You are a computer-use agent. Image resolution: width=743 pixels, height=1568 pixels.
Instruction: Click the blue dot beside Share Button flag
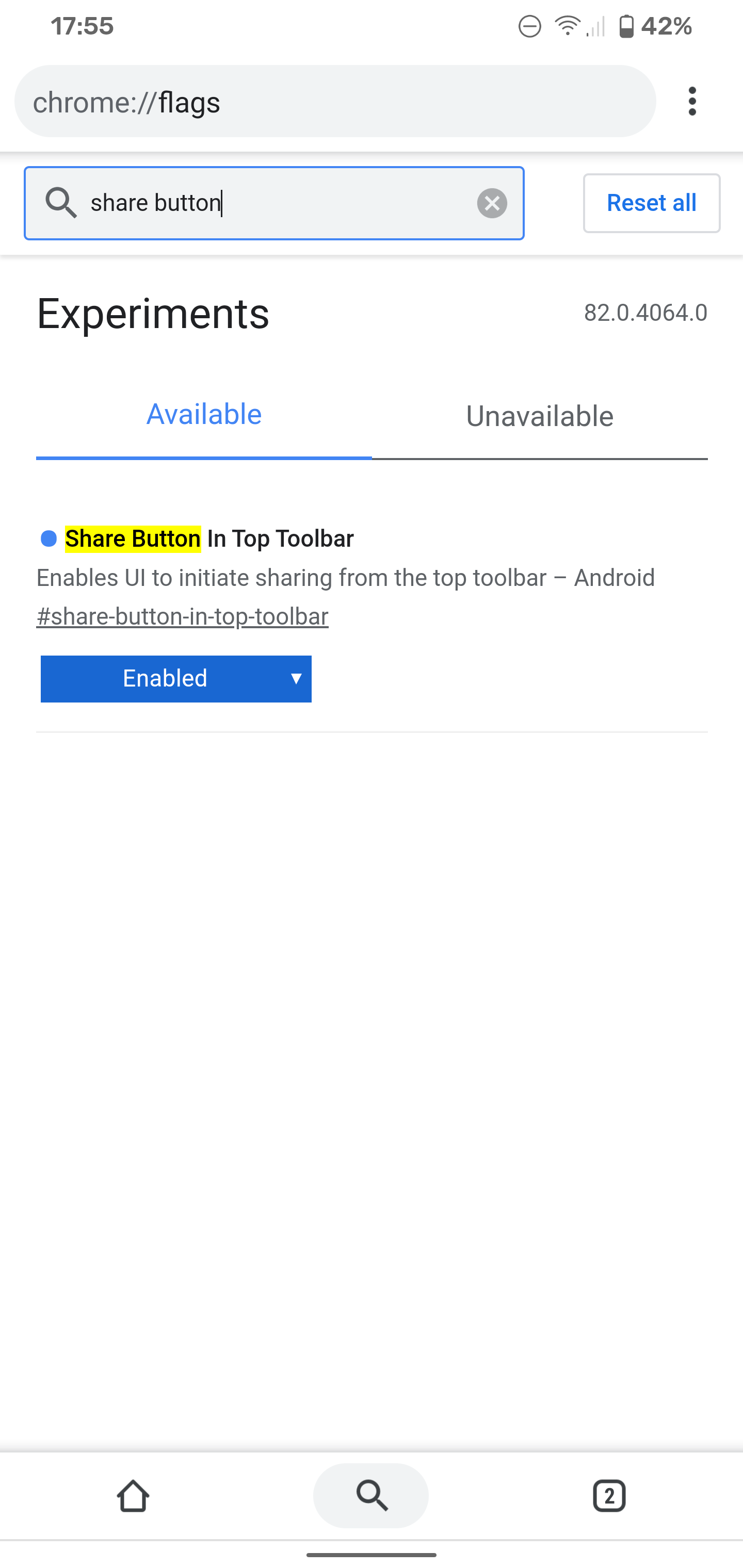pos(47,538)
